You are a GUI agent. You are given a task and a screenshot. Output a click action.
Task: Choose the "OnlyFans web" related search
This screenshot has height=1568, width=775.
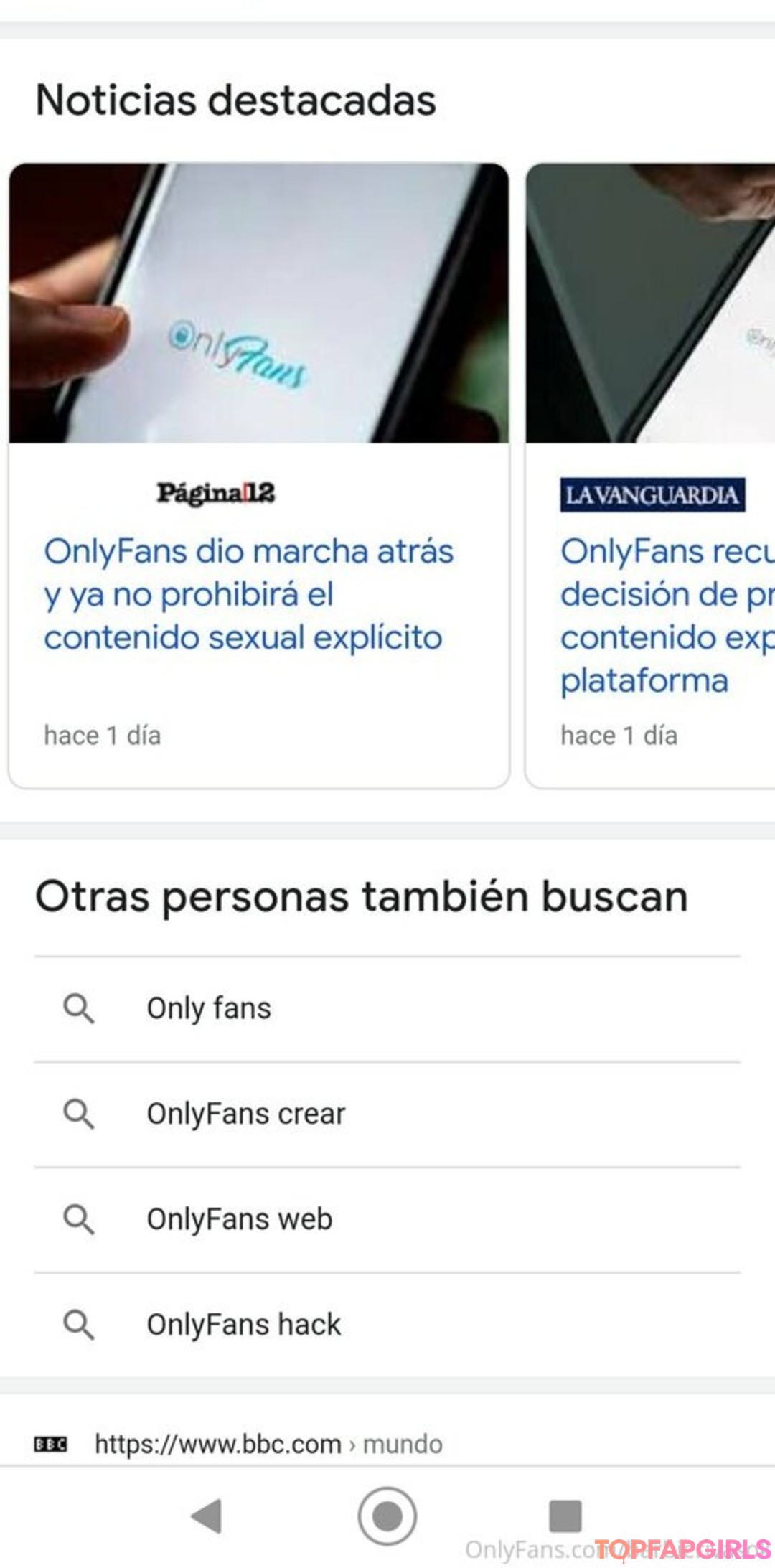[x=387, y=1220]
